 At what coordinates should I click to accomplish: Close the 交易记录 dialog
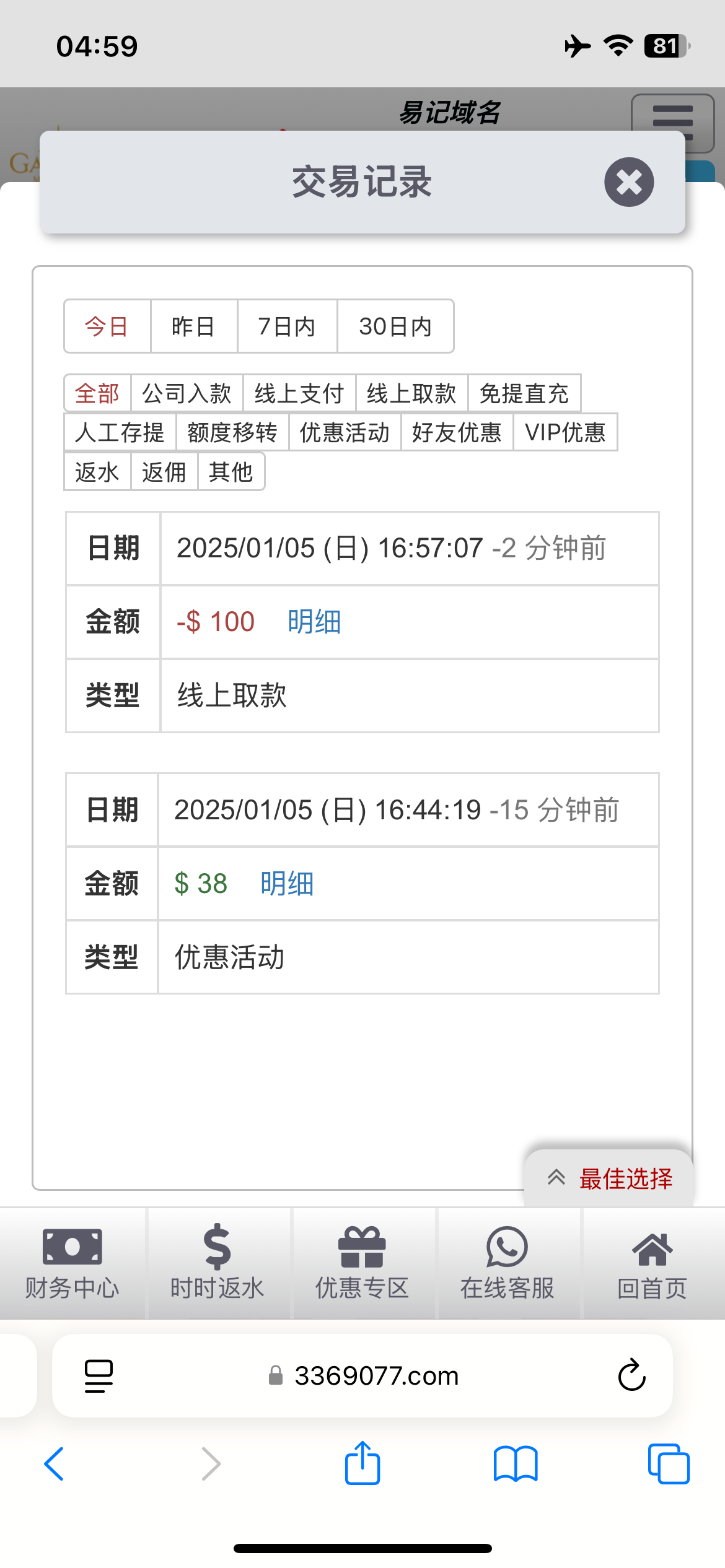click(628, 182)
